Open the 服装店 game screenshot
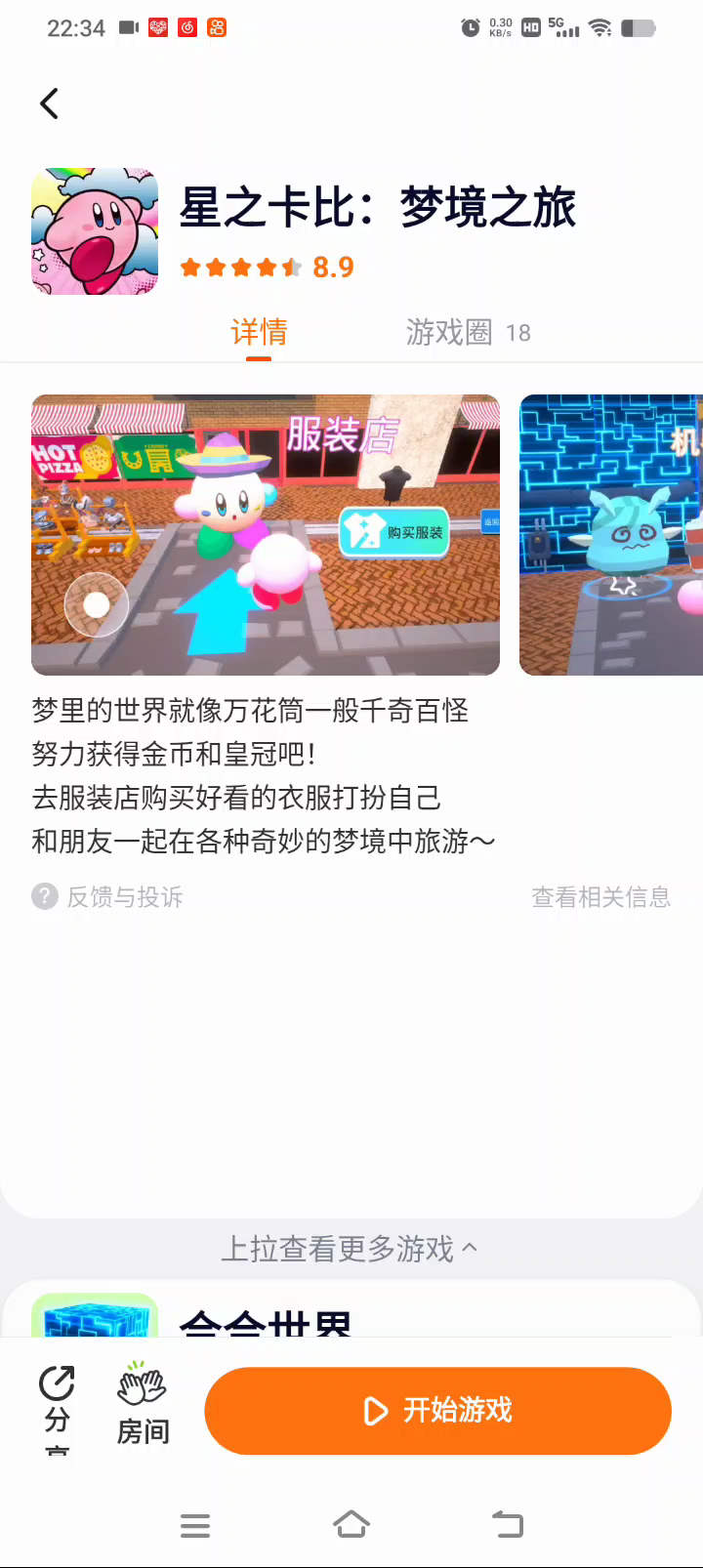Screen dimensions: 703x1568 [x=266, y=535]
